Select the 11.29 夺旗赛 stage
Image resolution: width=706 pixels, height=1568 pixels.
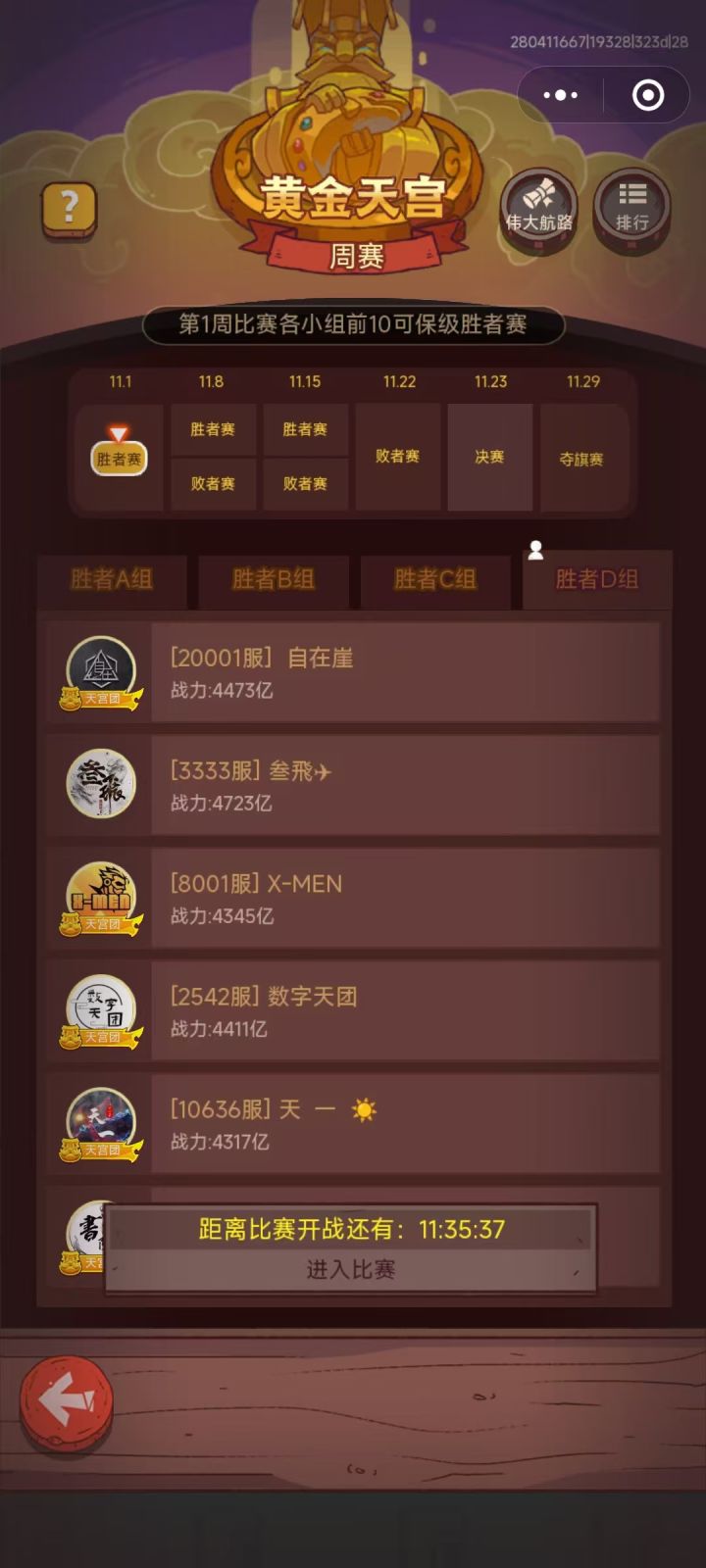pos(583,457)
